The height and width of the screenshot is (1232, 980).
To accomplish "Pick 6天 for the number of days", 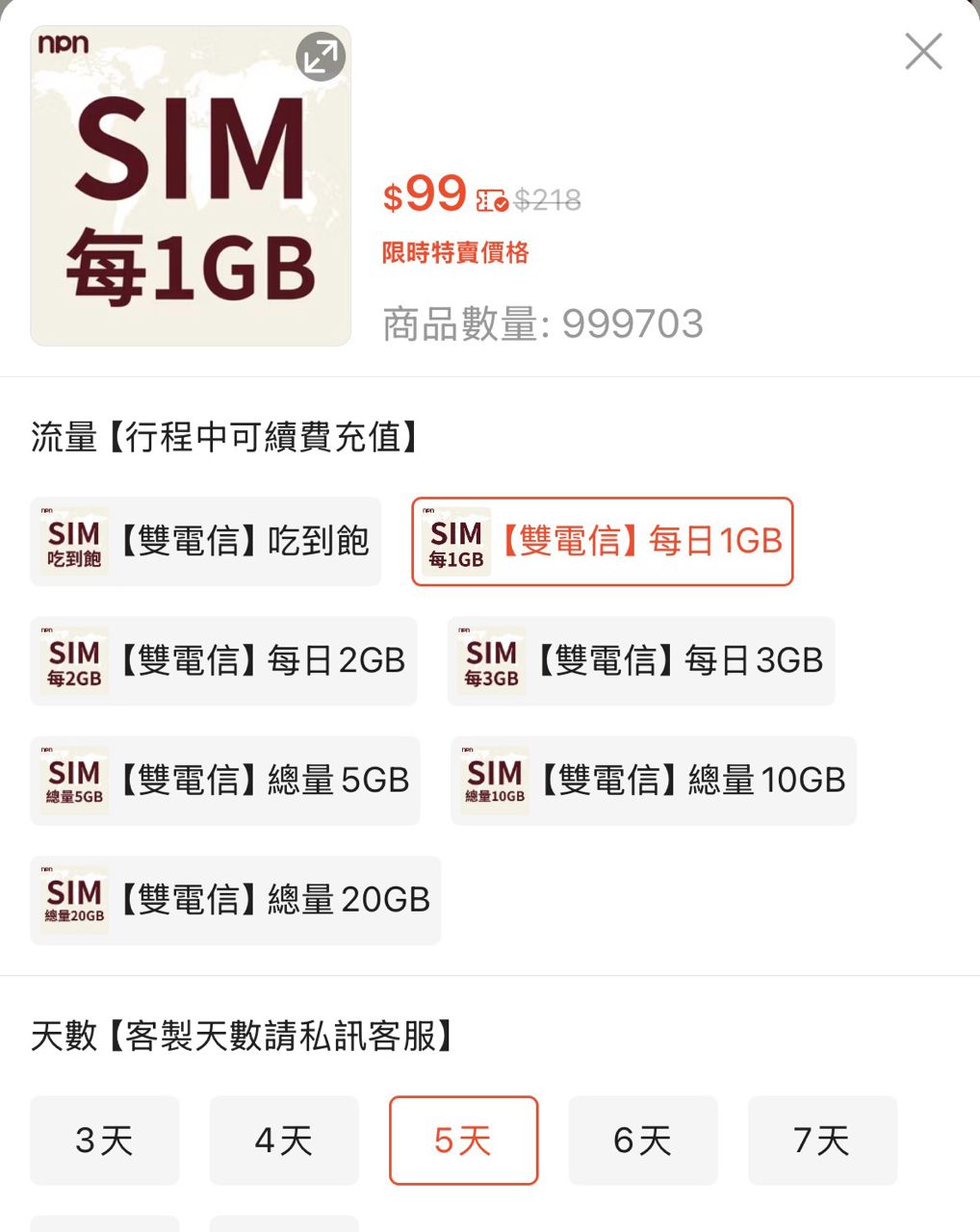I will click(x=643, y=1141).
